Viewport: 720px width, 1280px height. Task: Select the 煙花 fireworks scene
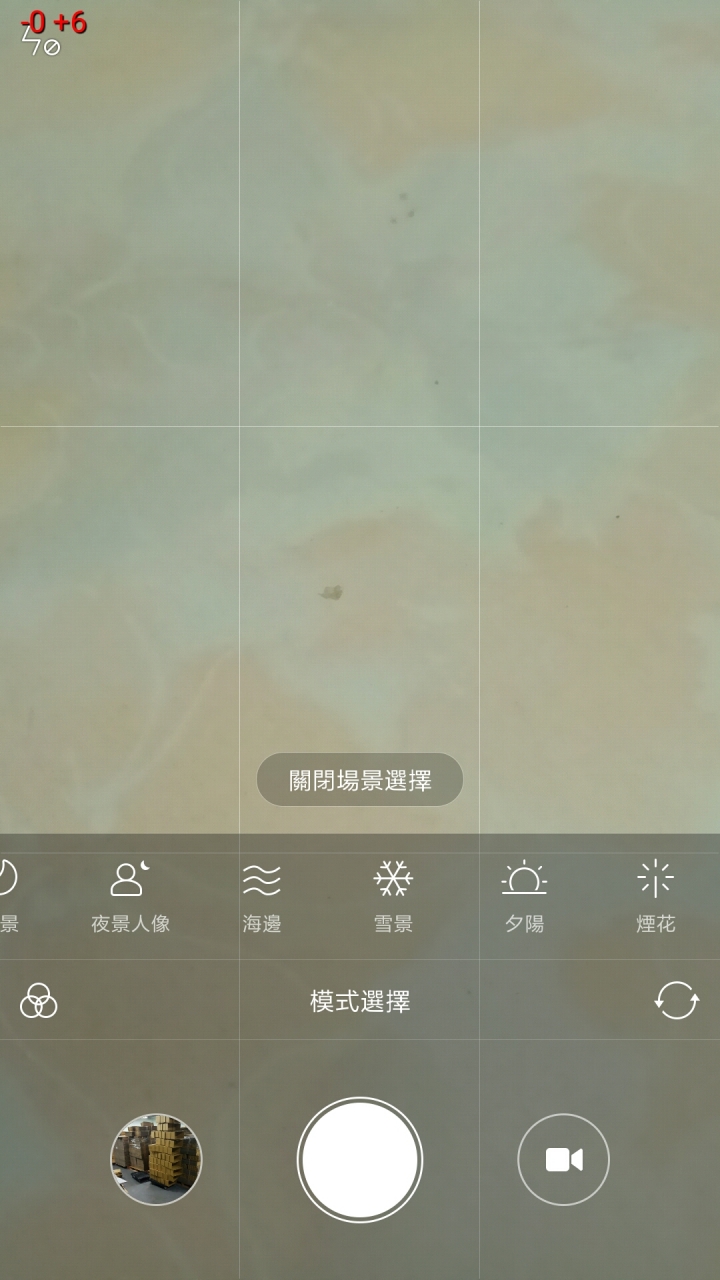click(655, 897)
